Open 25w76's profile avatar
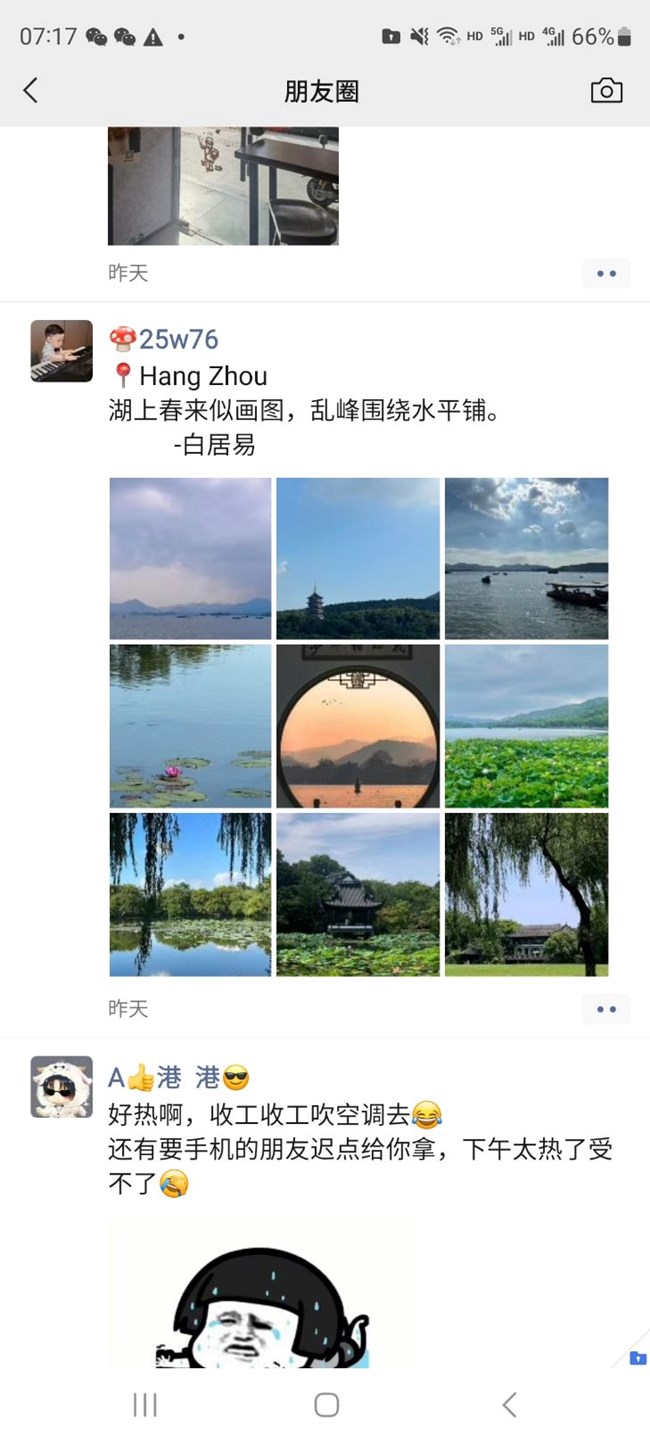The image size is (650, 1444). point(61,351)
